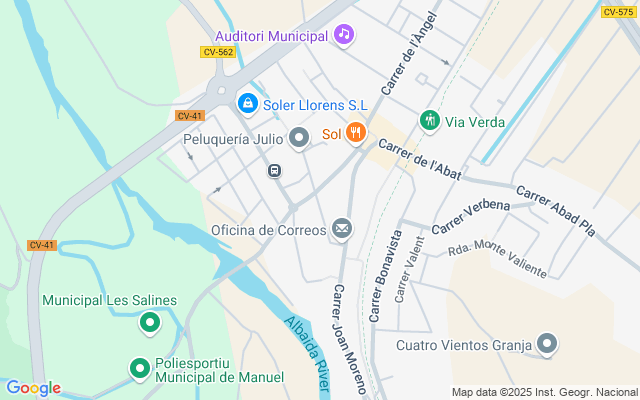640x400 pixels.
Task: Tap the Cuatro Vientos Granja pin
Action: pos(547,346)
